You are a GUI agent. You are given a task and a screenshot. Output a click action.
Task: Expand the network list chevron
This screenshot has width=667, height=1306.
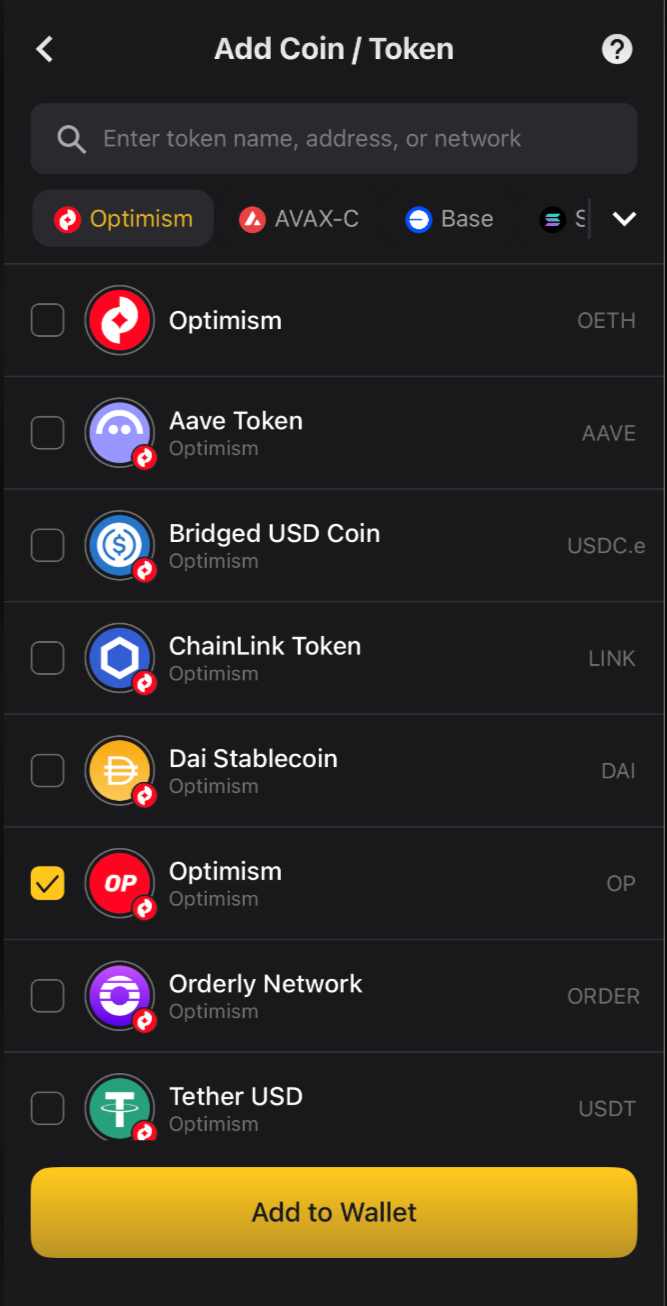pos(624,218)
